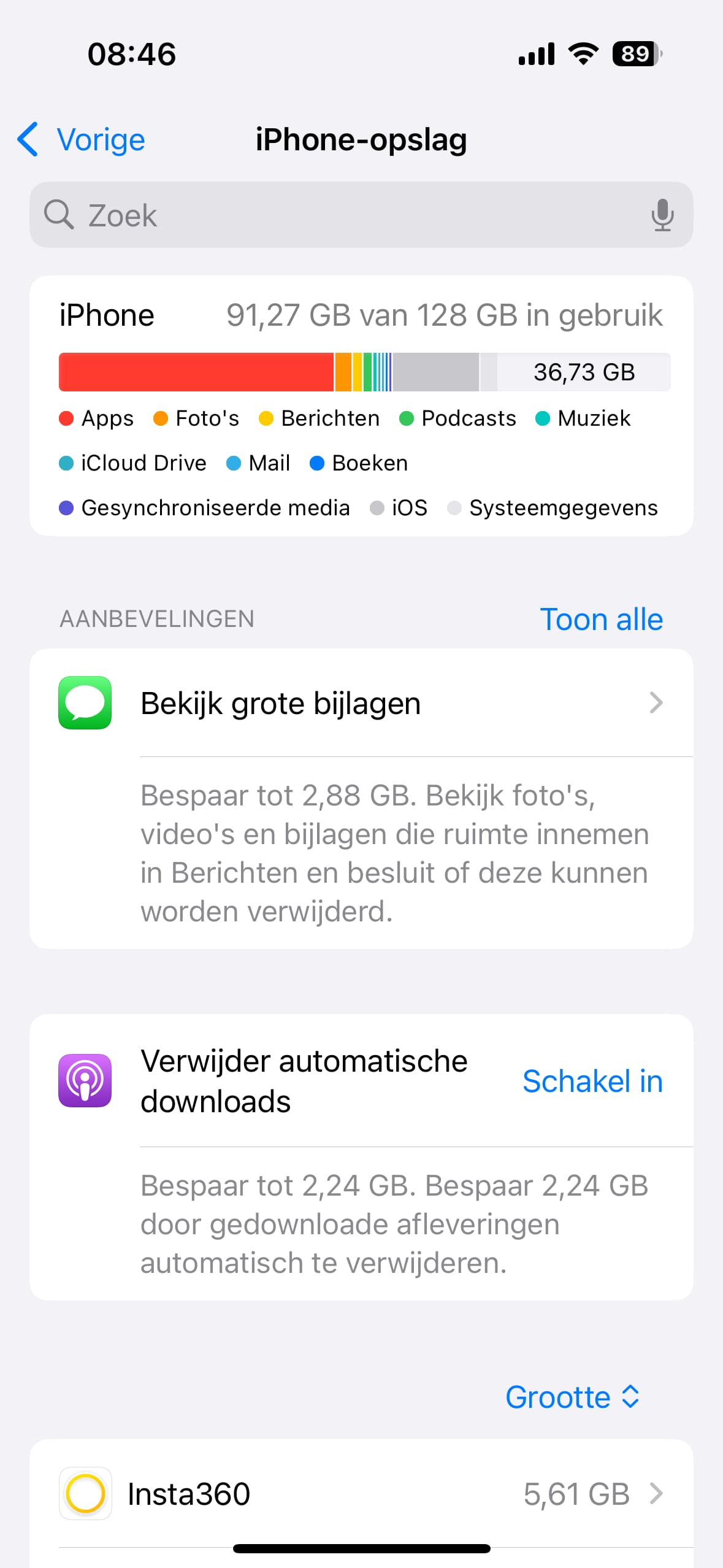The height and width of the screenshot is (1568, 723).
Task: Tap the red Apps legend dot
Action: click(x=67, y=418)
